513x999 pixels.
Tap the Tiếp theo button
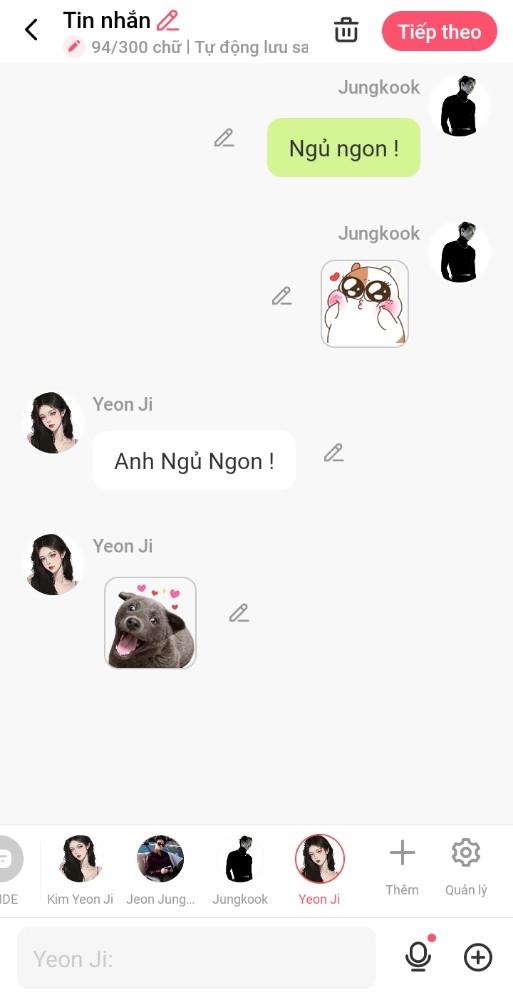tap(439, 31)
